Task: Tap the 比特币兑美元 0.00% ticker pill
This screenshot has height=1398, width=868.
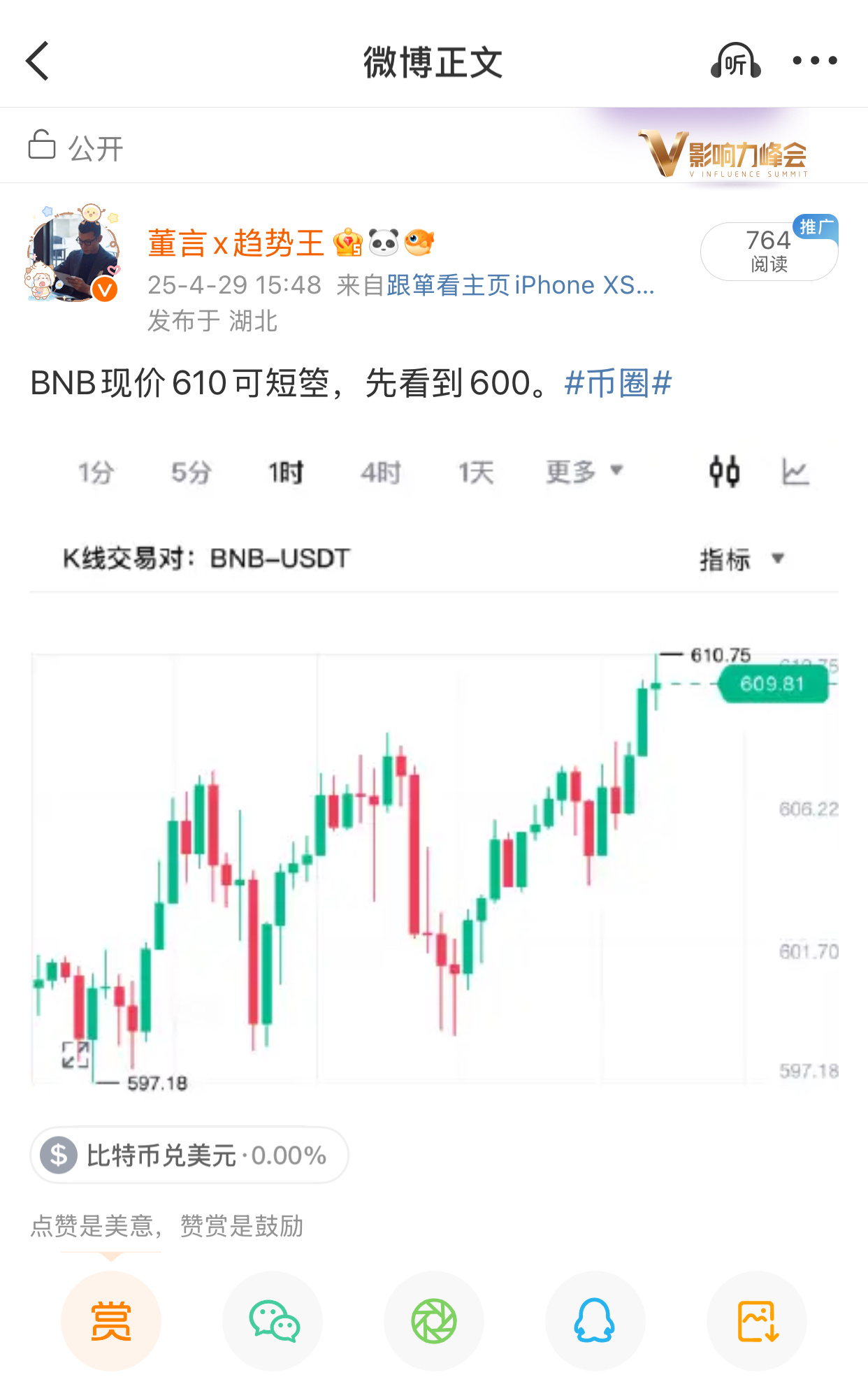Action: click(189, 1155)
